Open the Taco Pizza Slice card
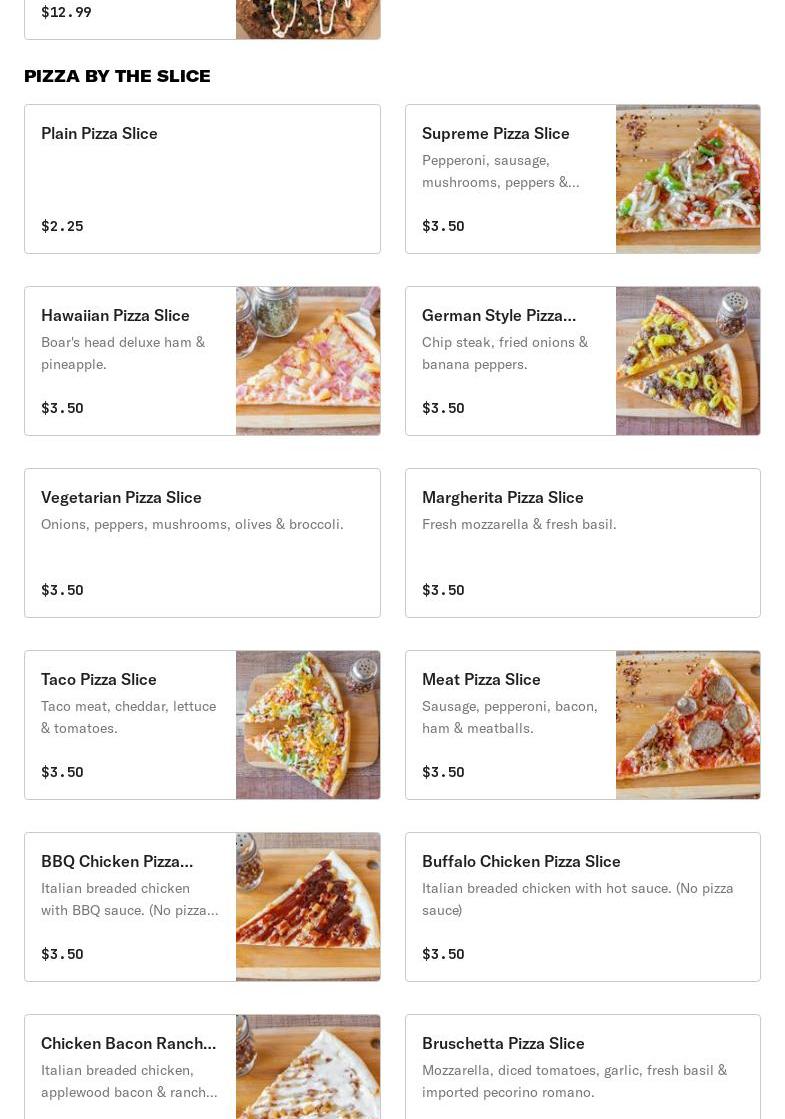This screenshot has height=1119, width=785. [202, 725]
